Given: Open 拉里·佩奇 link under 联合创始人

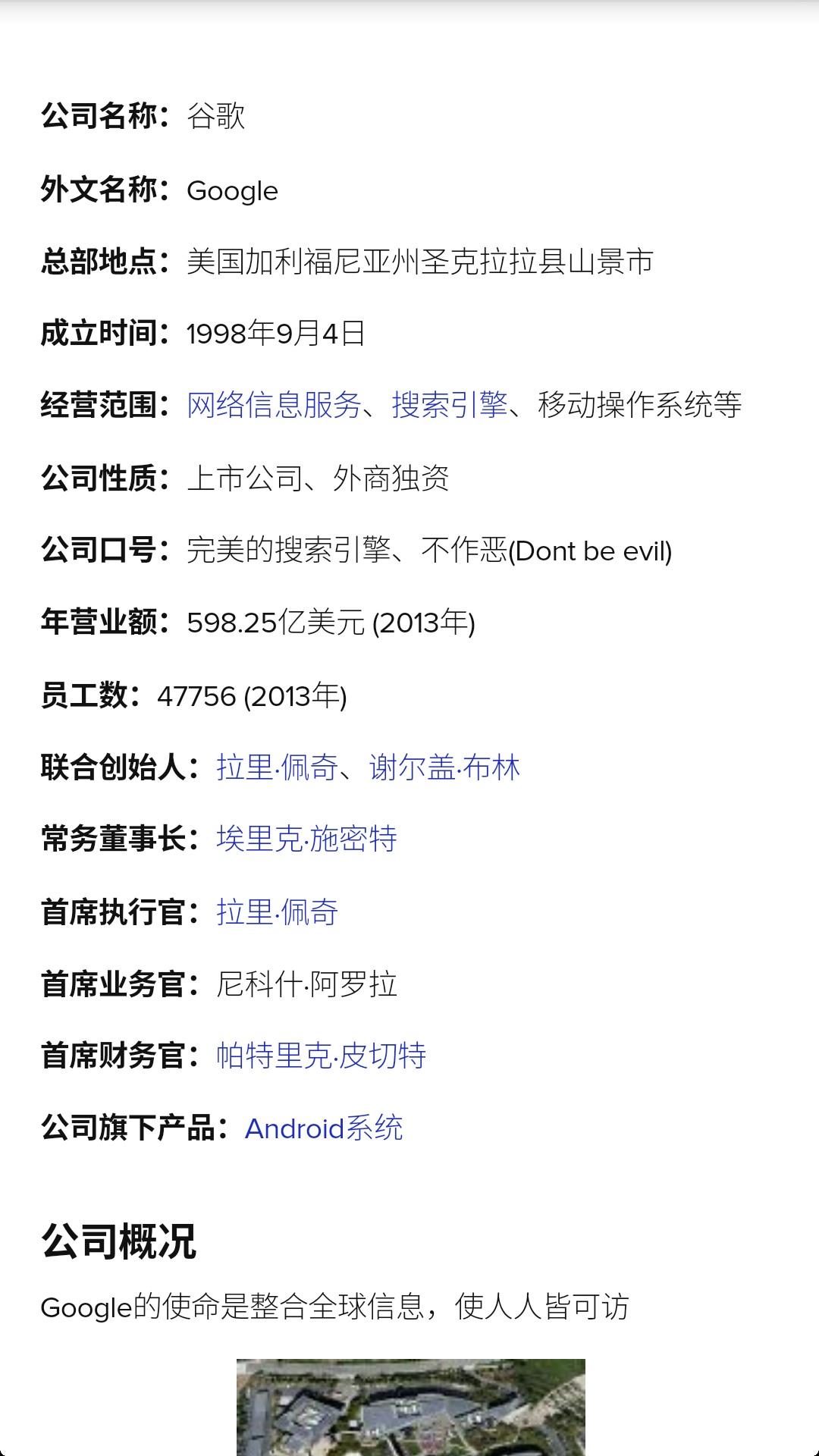Looking at the screenshot, I should [x=277, y=767].
